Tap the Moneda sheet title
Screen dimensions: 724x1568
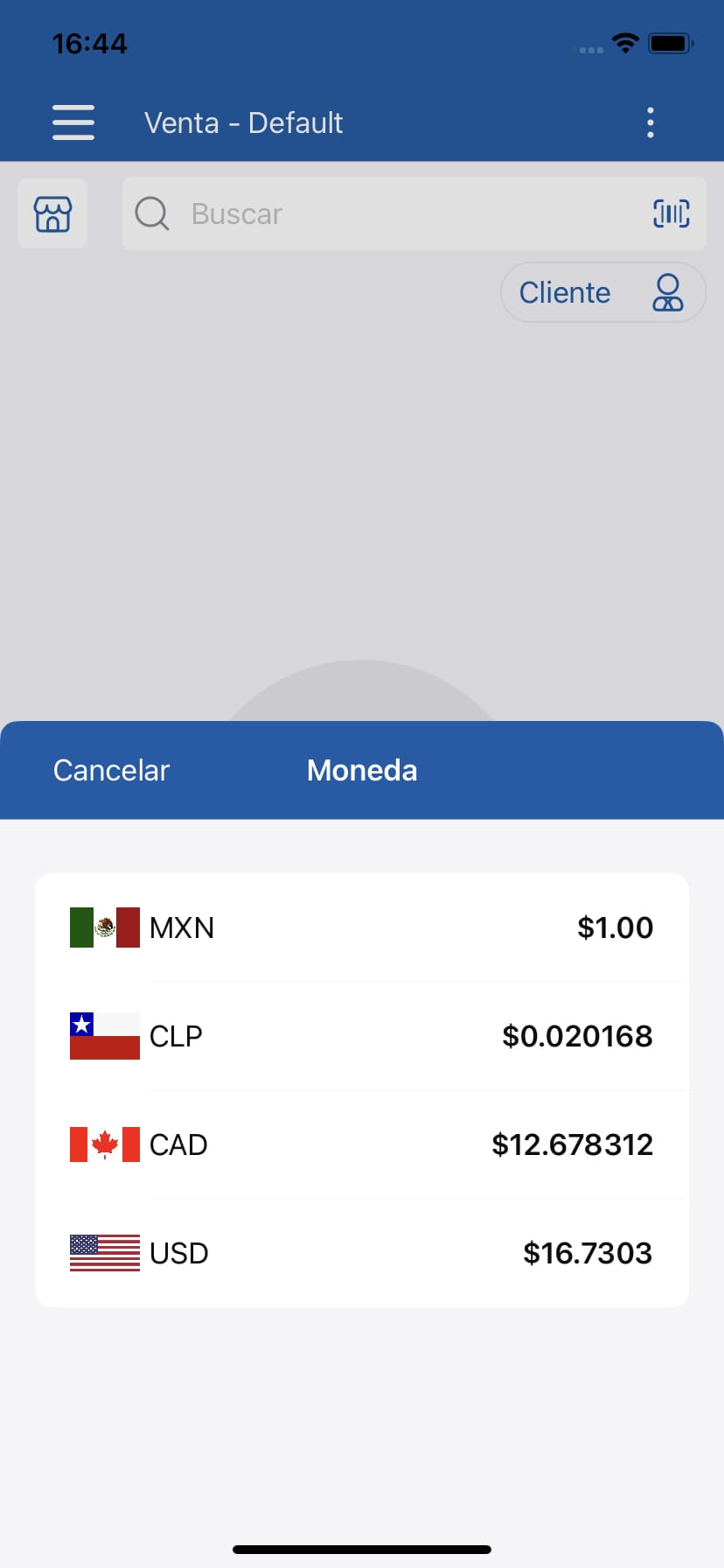point(362,769)
